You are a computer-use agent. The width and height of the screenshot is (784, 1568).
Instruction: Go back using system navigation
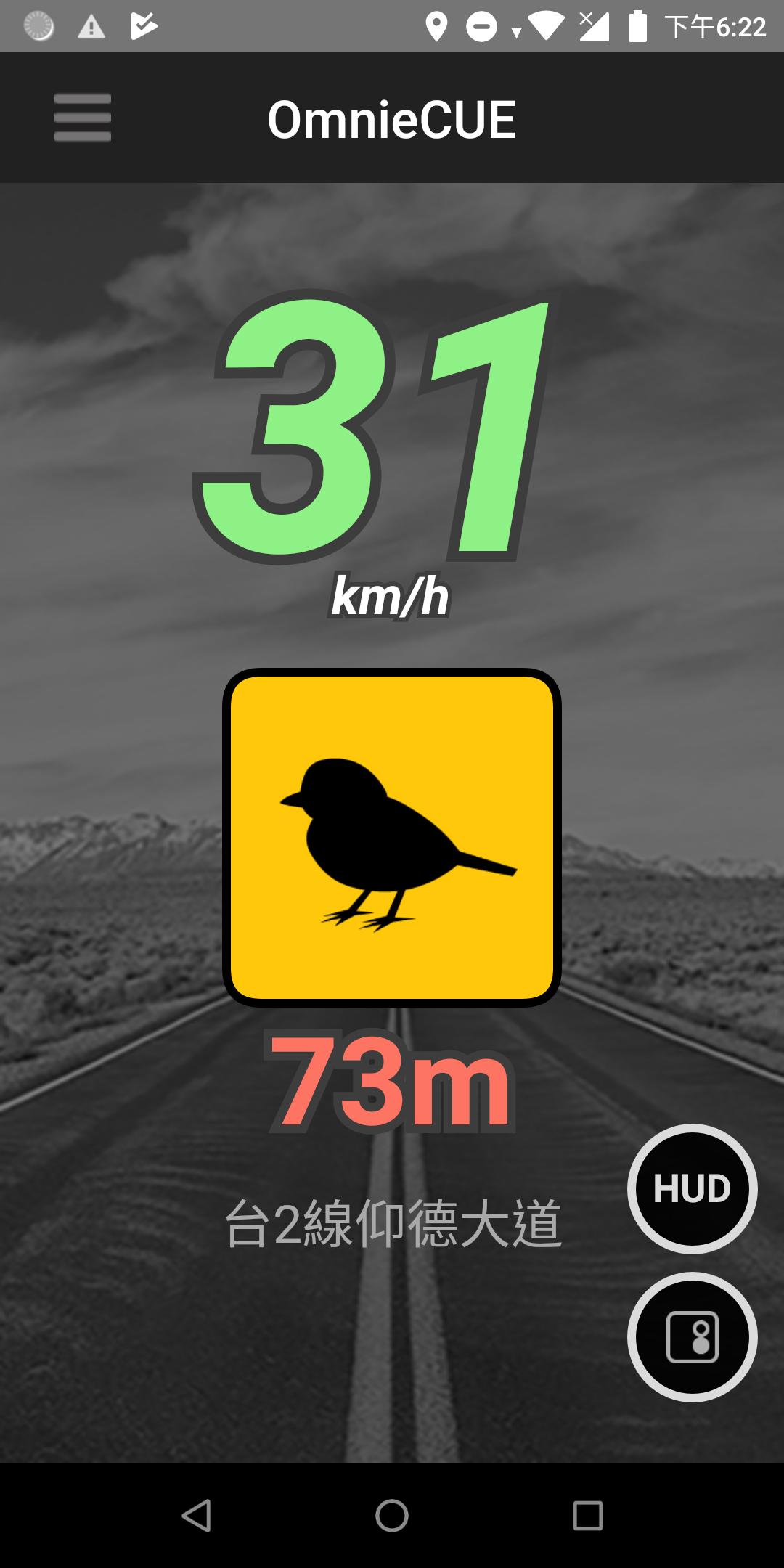[x=196, y=1515]
